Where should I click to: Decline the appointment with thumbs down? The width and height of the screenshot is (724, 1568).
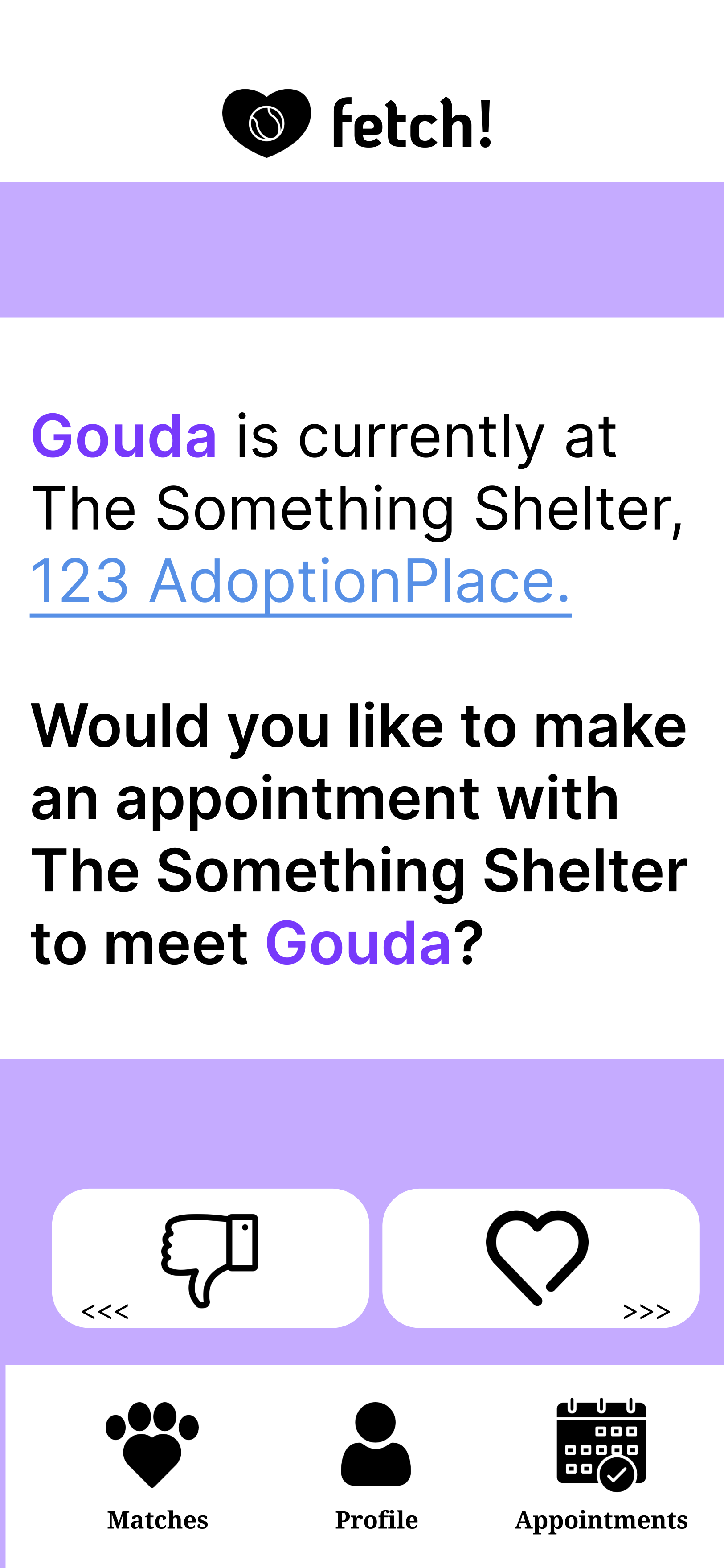[210, 1258]
